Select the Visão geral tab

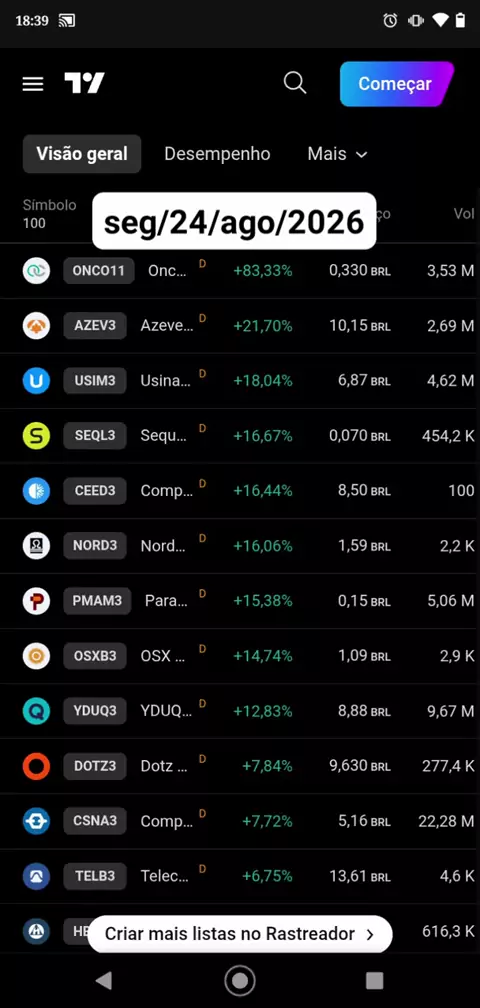(x=82, y=154)
